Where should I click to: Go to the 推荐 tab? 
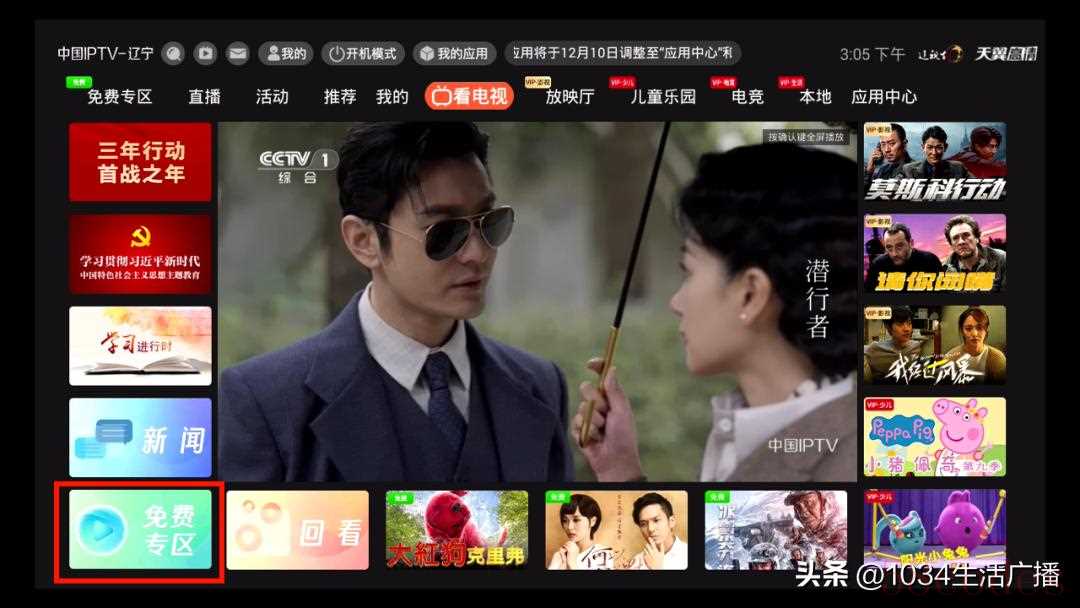340,97
